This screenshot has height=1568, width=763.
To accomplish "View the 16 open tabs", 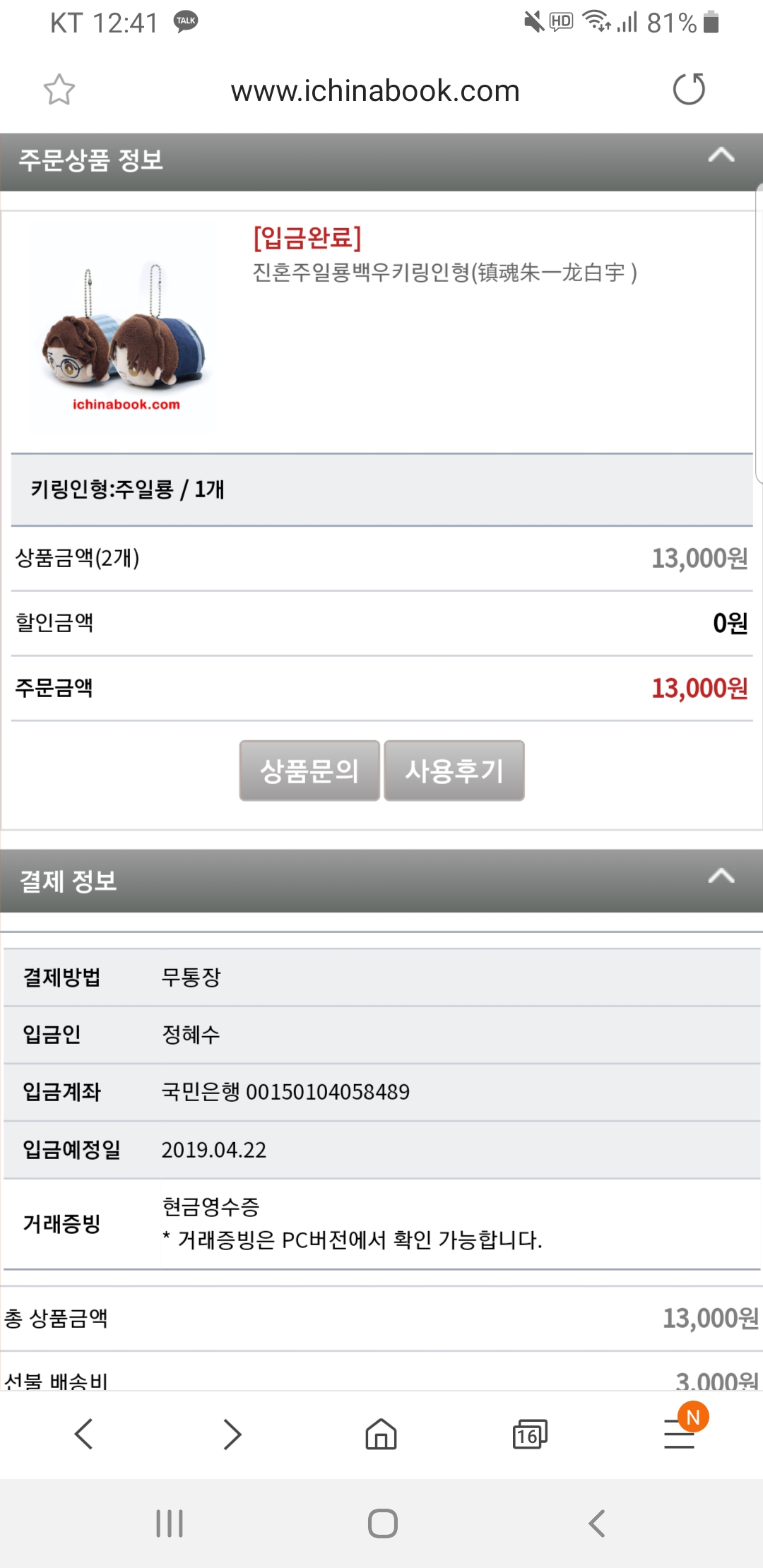I will tap(529, 1435).
